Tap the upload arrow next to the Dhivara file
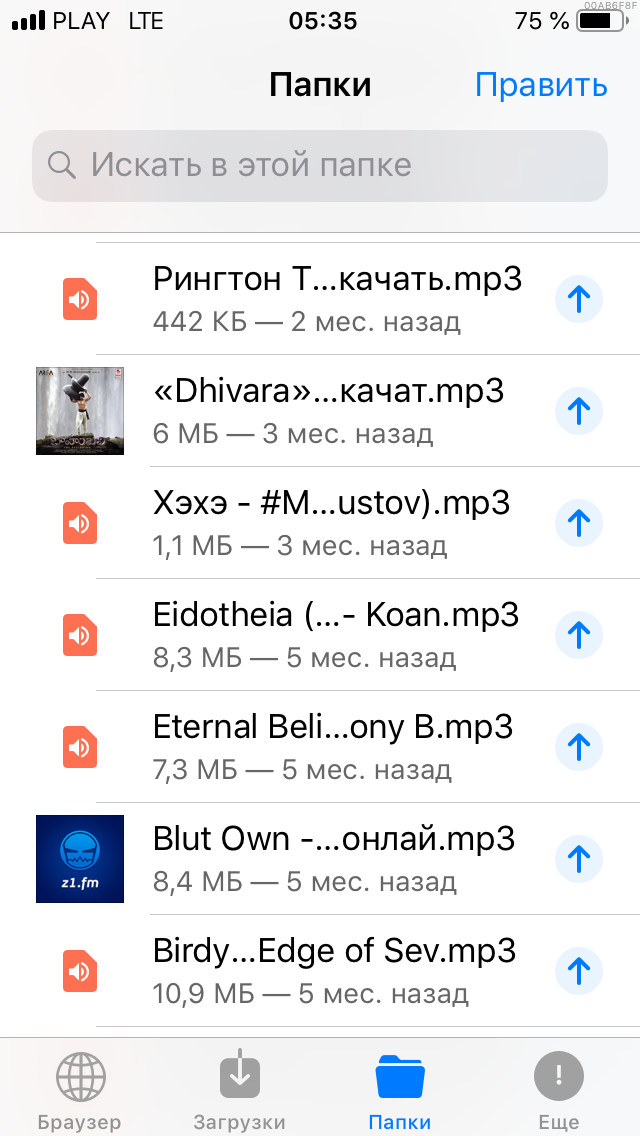Screen dimensions: 640x1136 579,410
